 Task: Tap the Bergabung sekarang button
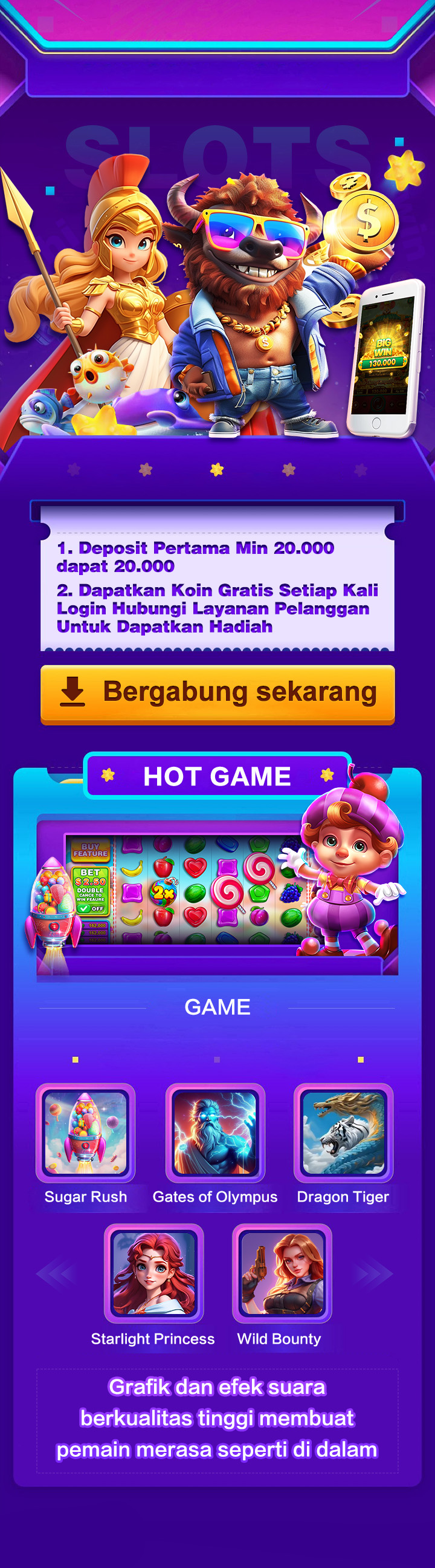click(x=217, y=694)
